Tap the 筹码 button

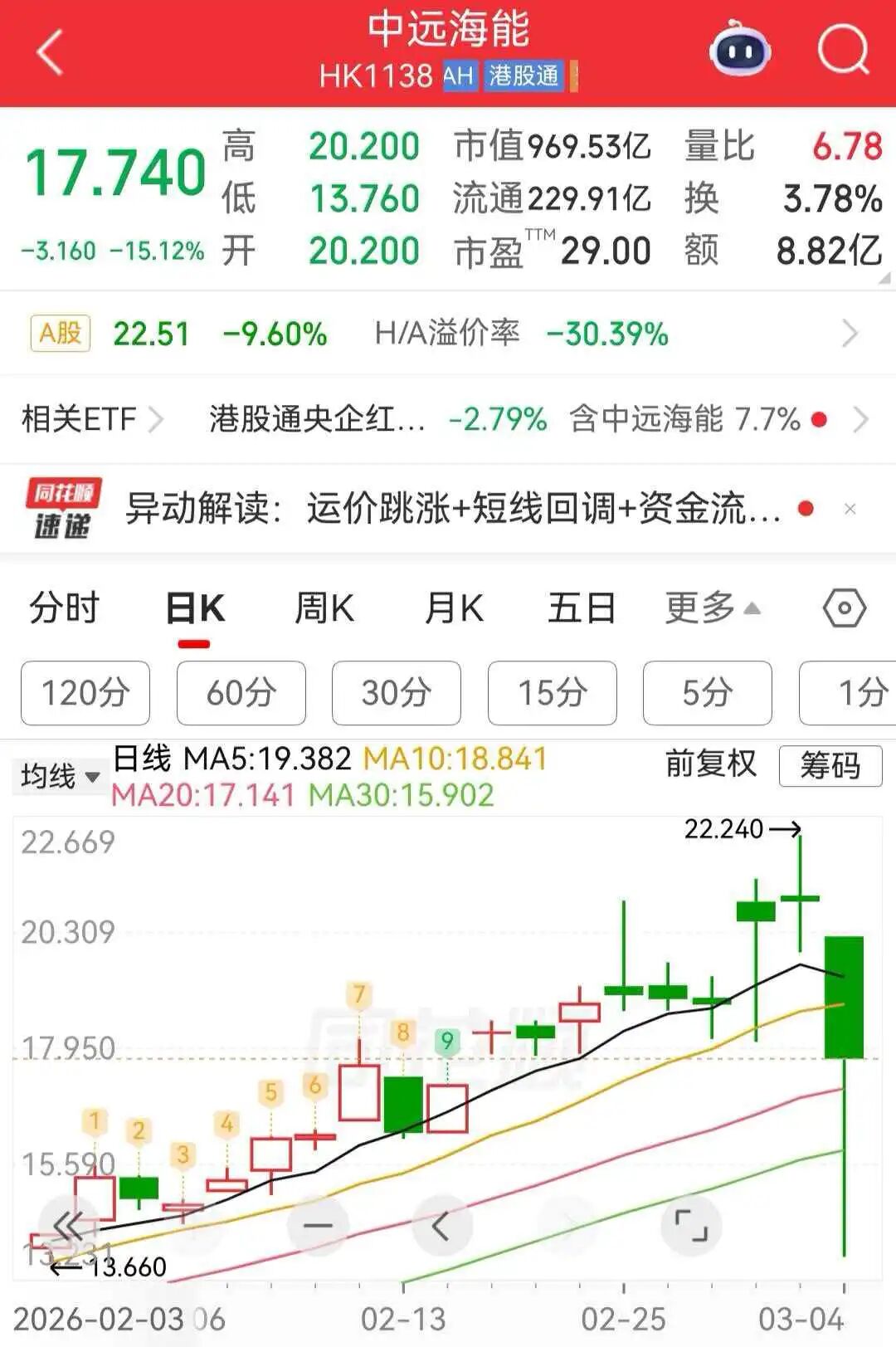(830, 765)
